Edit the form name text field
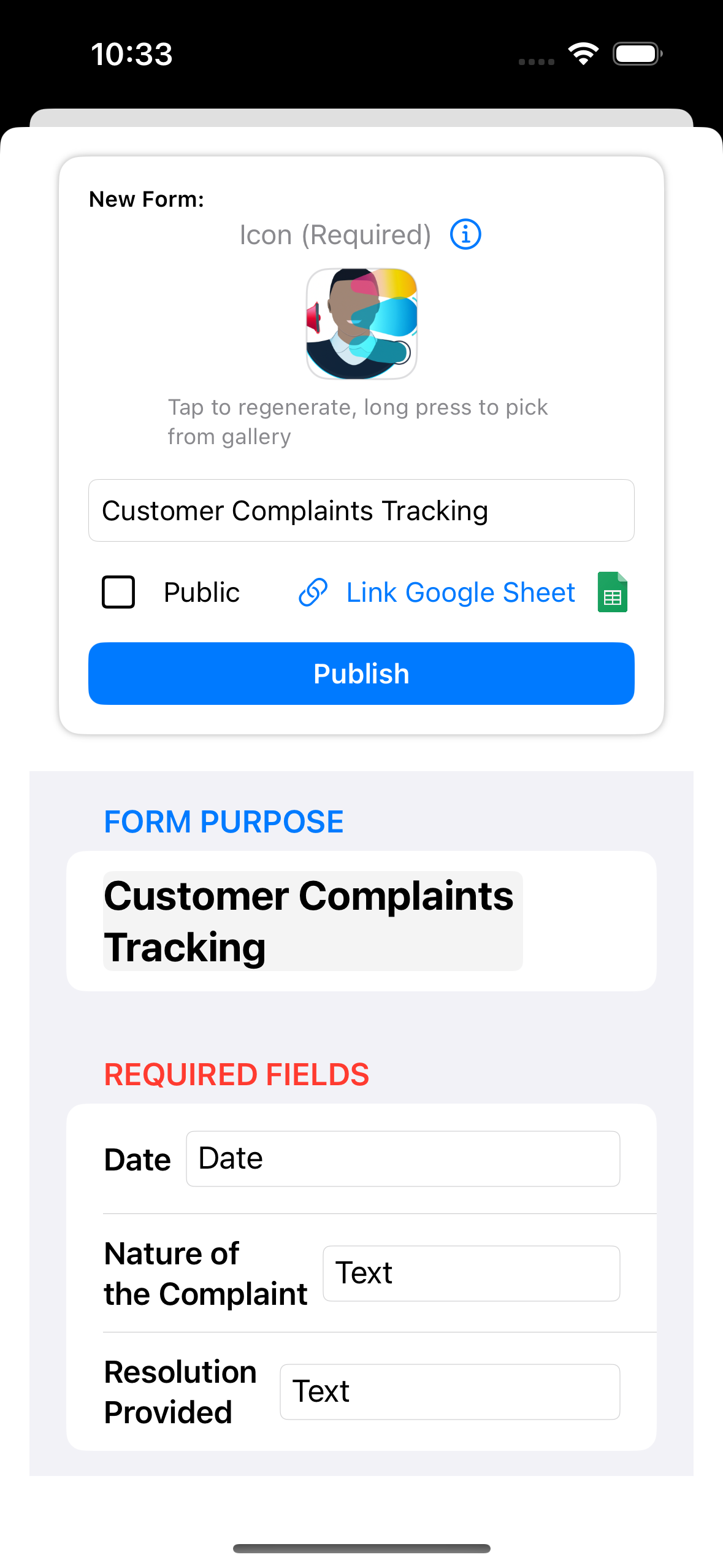This screenshot has width=723, height=1568. coord(361,510)
